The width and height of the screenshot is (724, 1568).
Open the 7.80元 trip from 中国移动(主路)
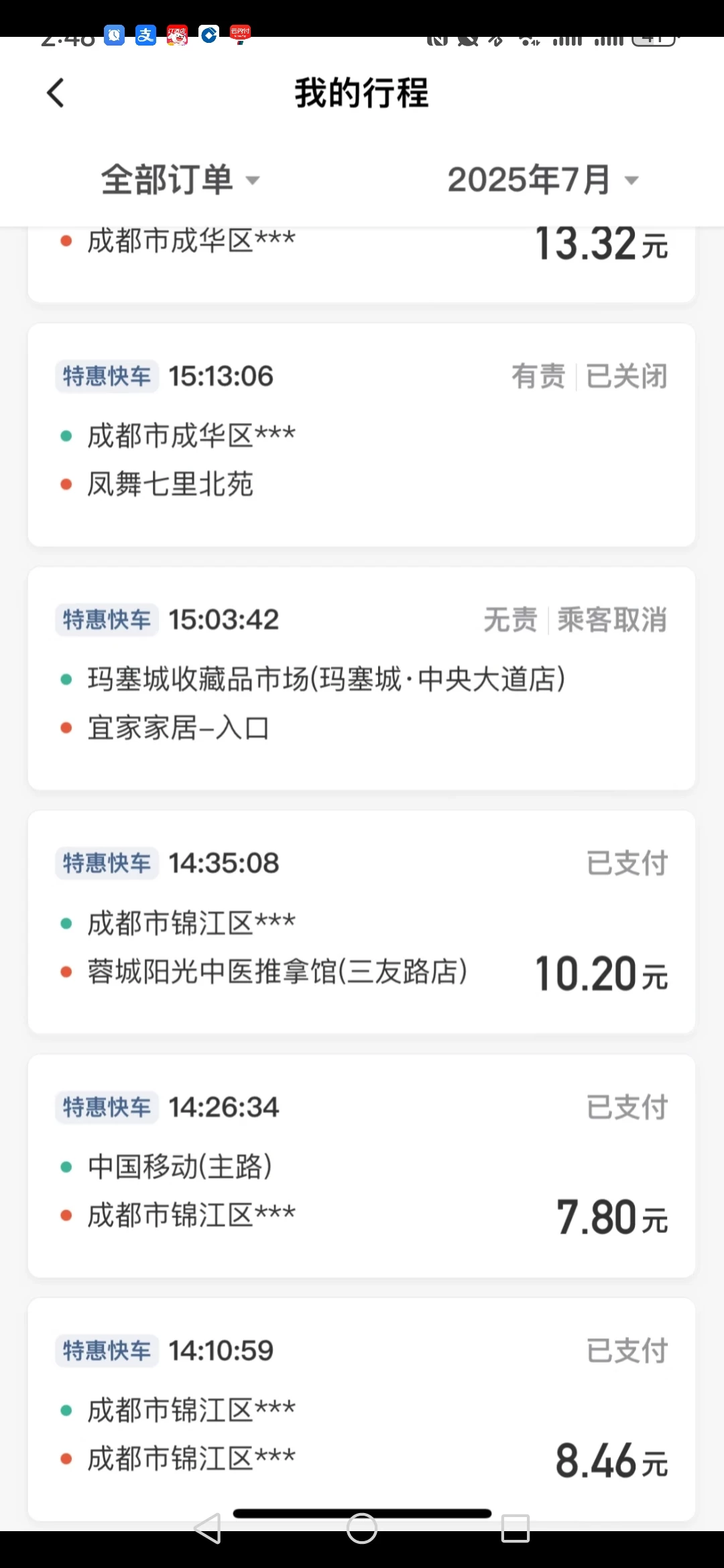pos(362,1166)
